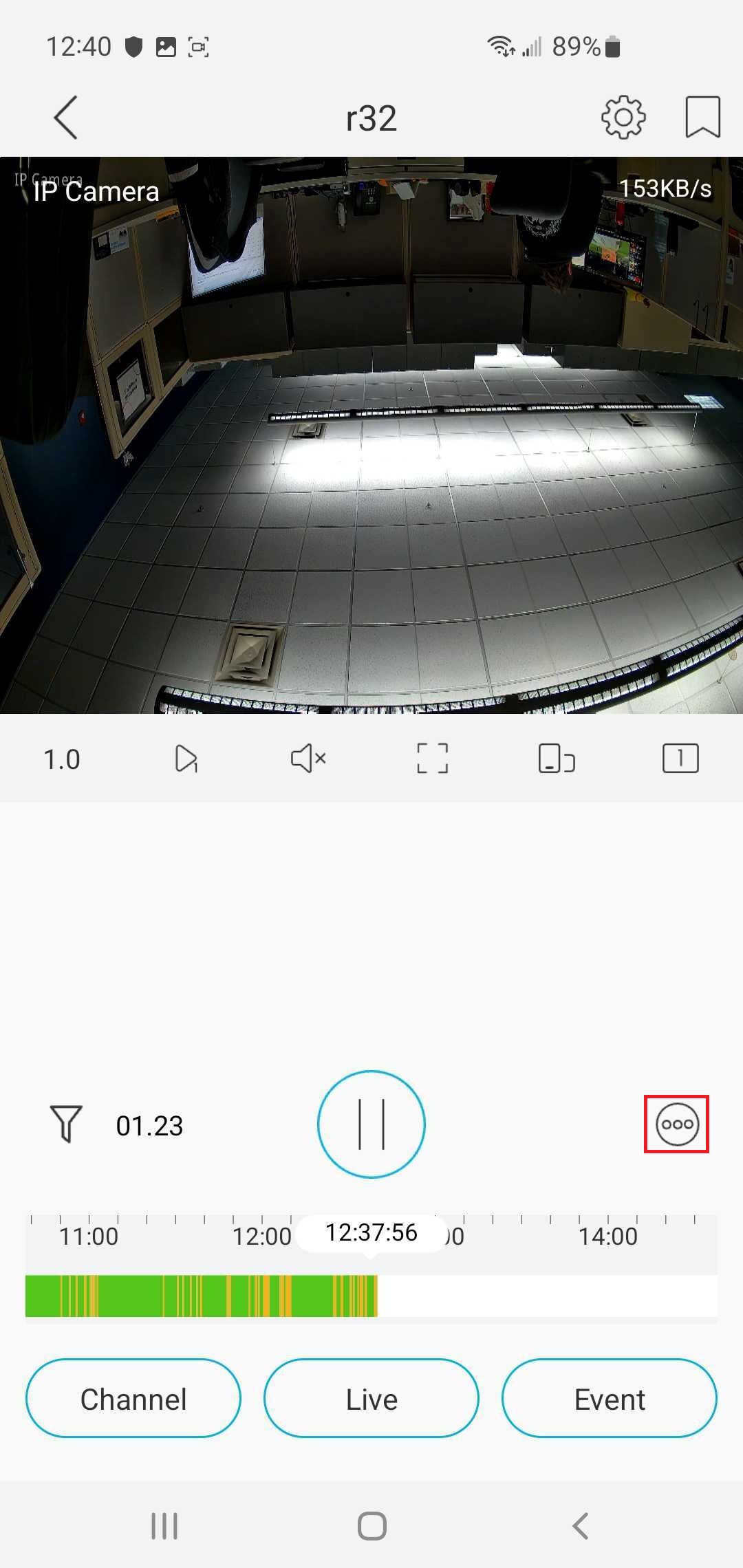Open the bookmark icon
This screenshot has height=1568, width=743.
(x=702, y=118)
